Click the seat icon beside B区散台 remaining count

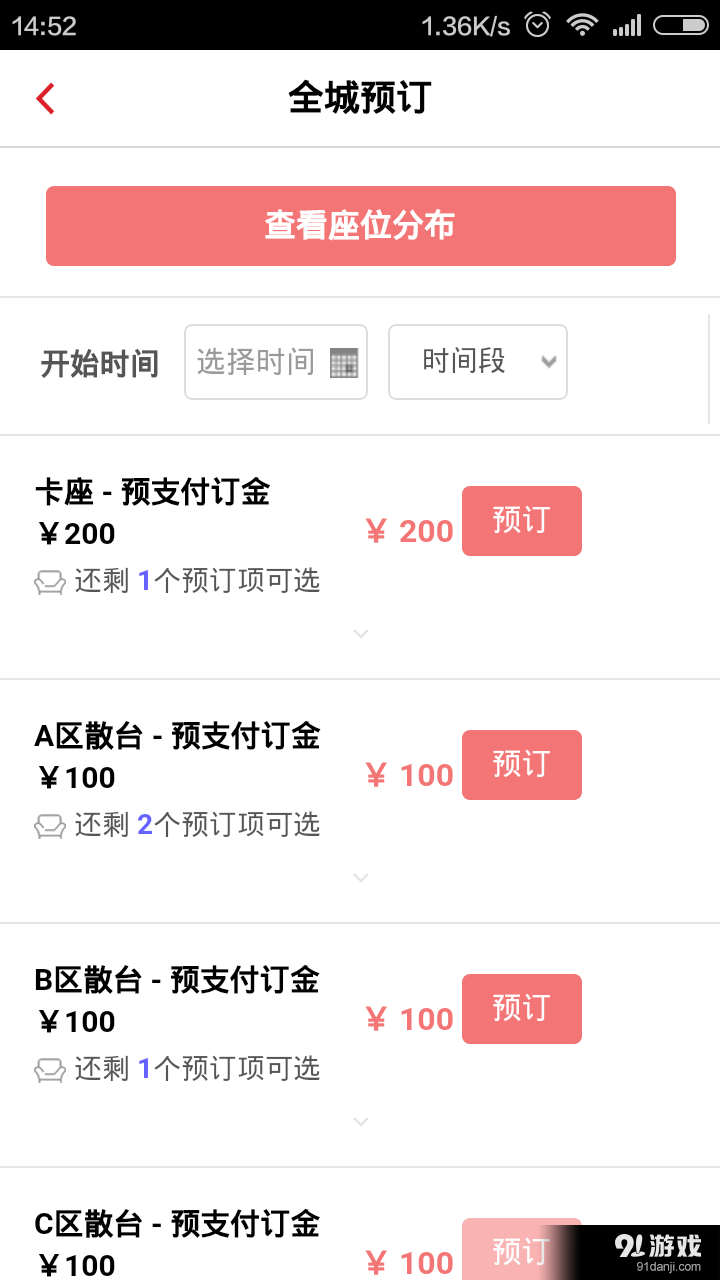pos(50,1069)
